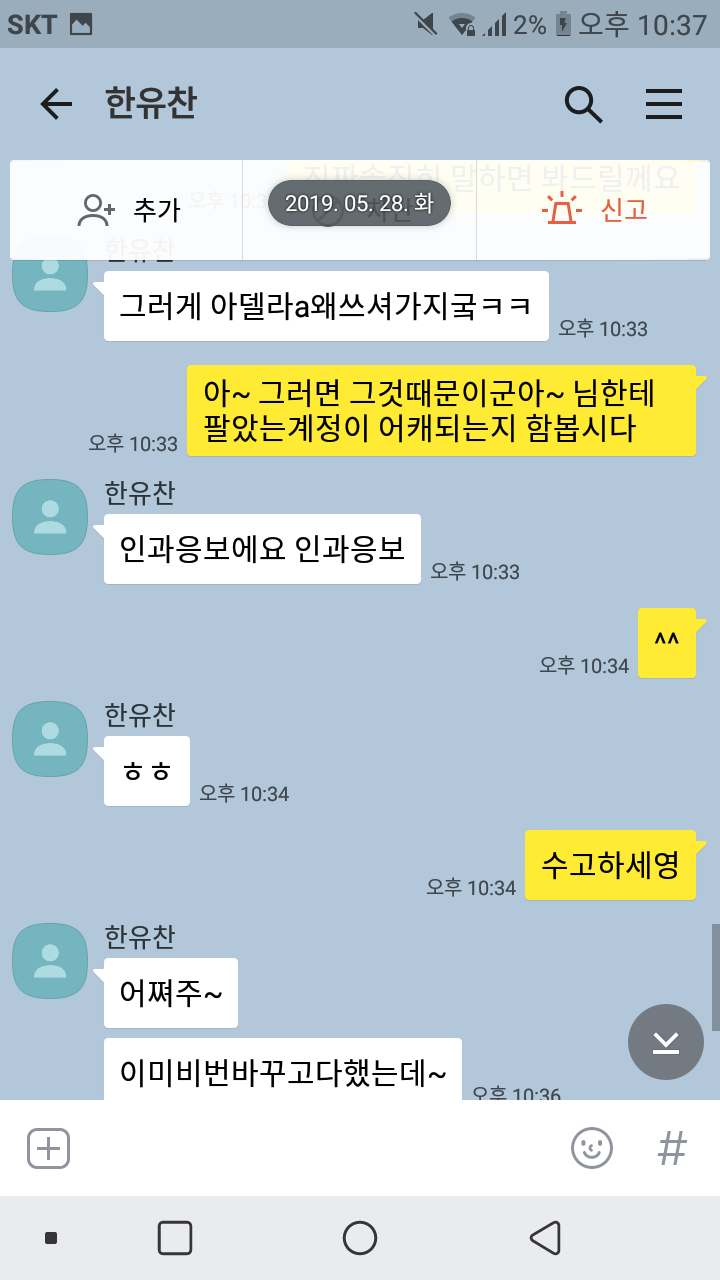Viewport: 720px width, 1280px height.
Task: Search within this conversation
Action: (583, 104)
